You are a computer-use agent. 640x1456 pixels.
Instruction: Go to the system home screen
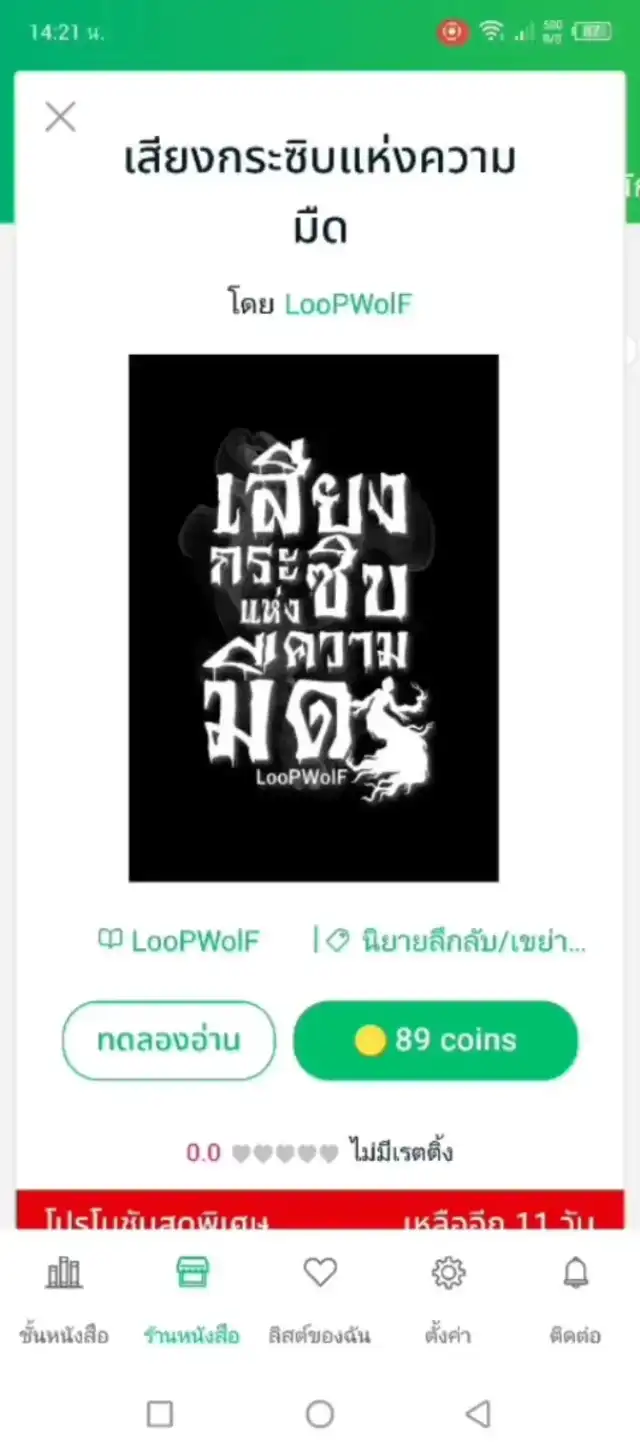[x=320, y=1413]
